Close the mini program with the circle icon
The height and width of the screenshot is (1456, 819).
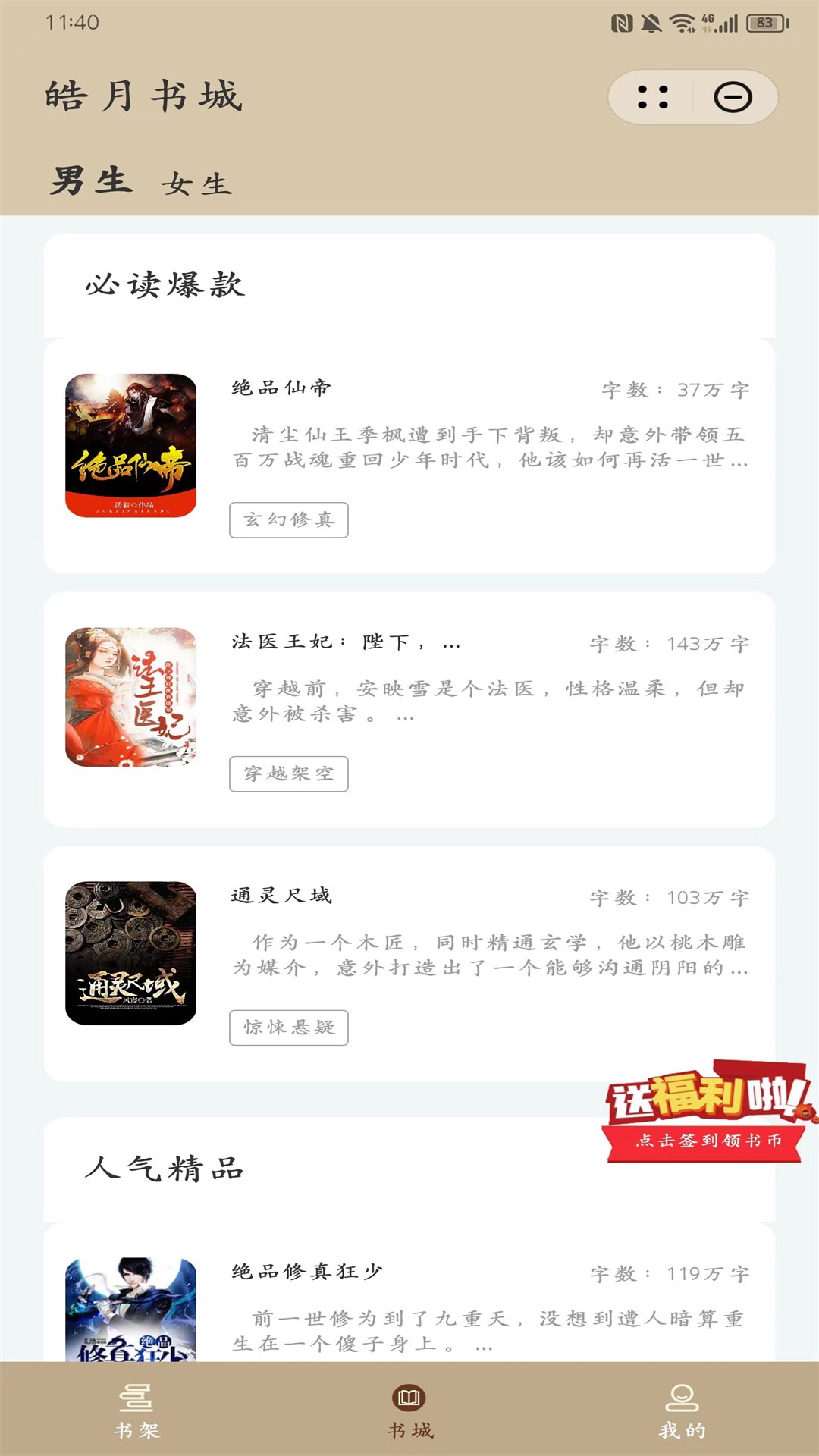coord(733,97)
